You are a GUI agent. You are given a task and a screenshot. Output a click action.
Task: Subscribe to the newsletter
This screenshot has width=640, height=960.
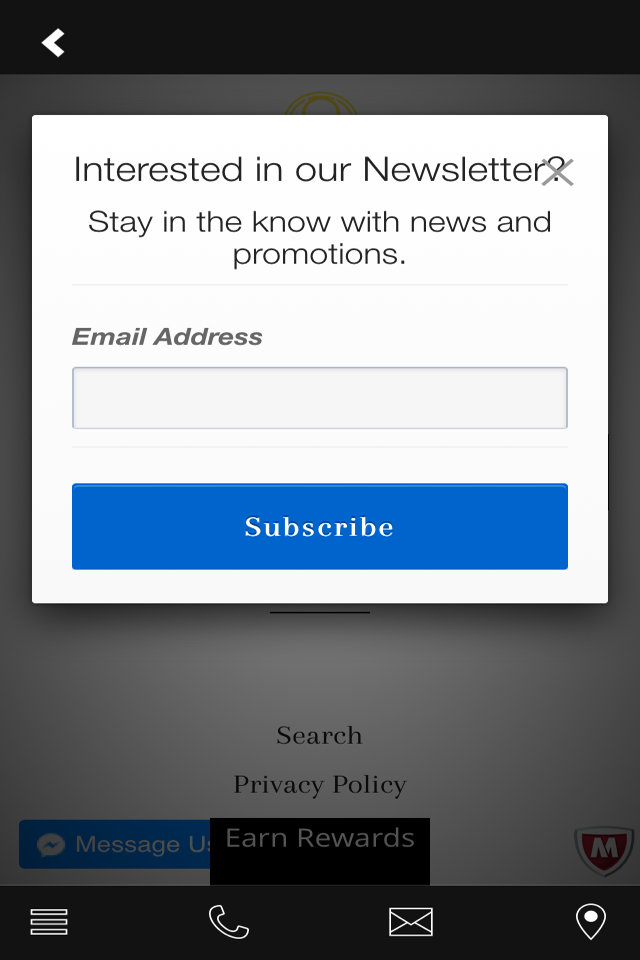tap(320, 527)
